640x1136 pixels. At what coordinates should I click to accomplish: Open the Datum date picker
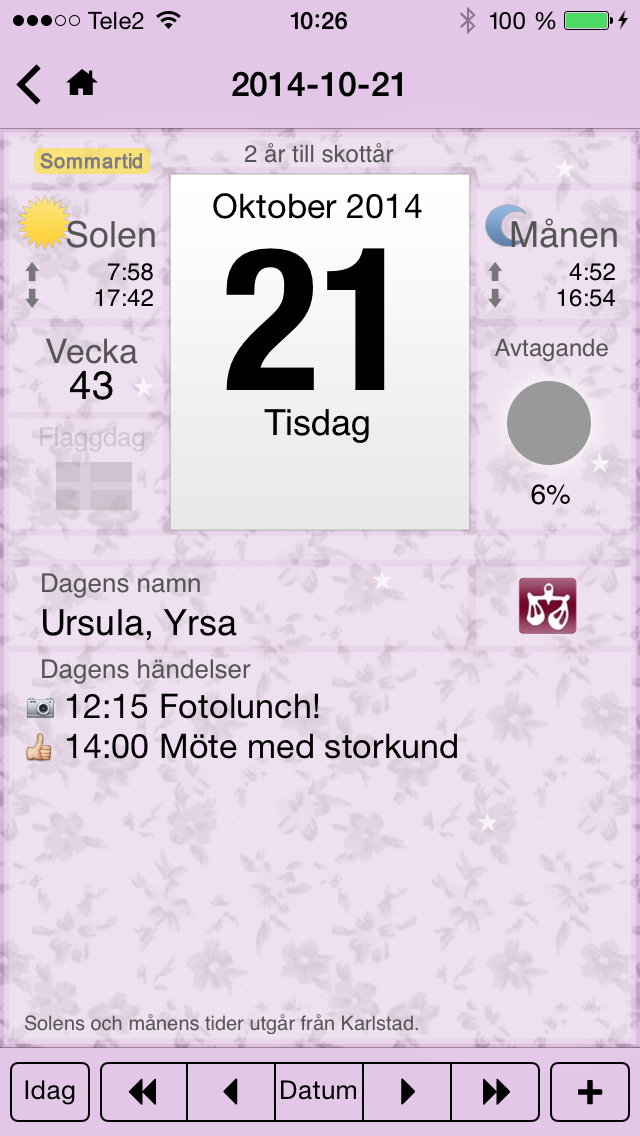319,1091
